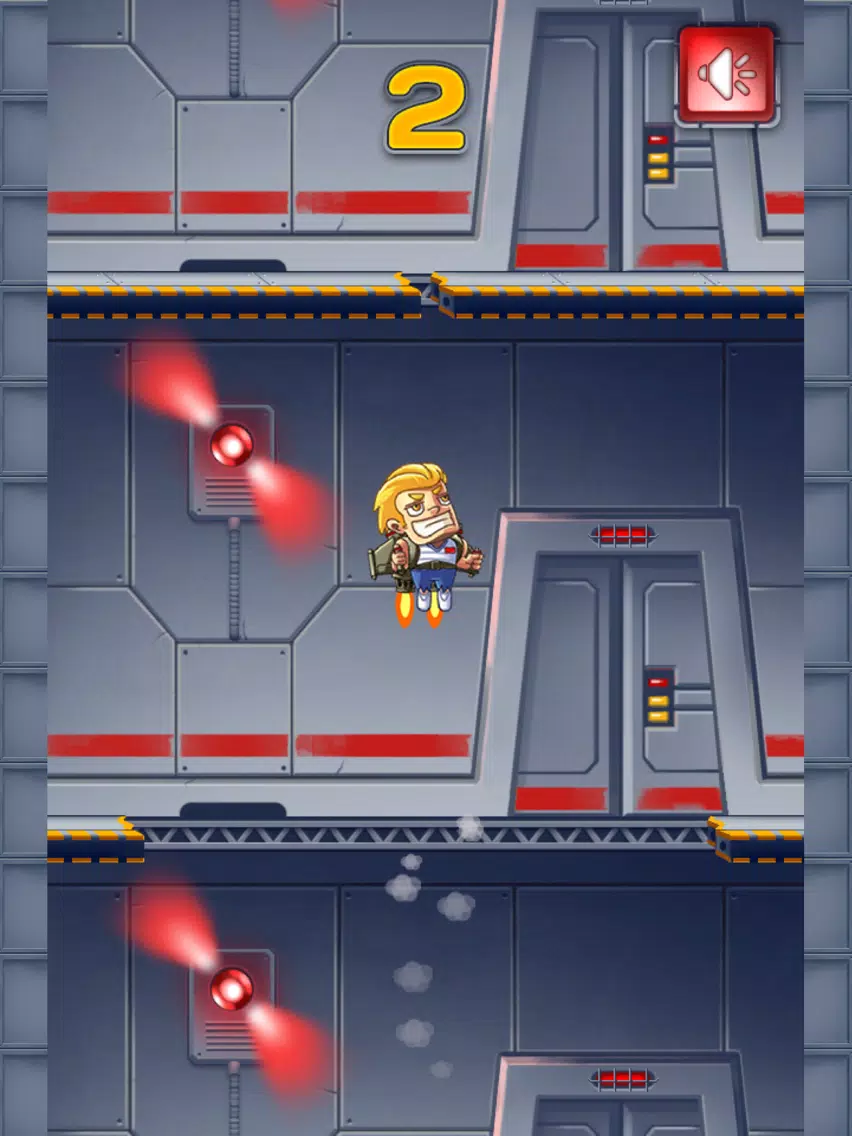Mute the game sound with the red speaker button
The width and height of the screenshot is (852, 1136).
tap(727, 75)
